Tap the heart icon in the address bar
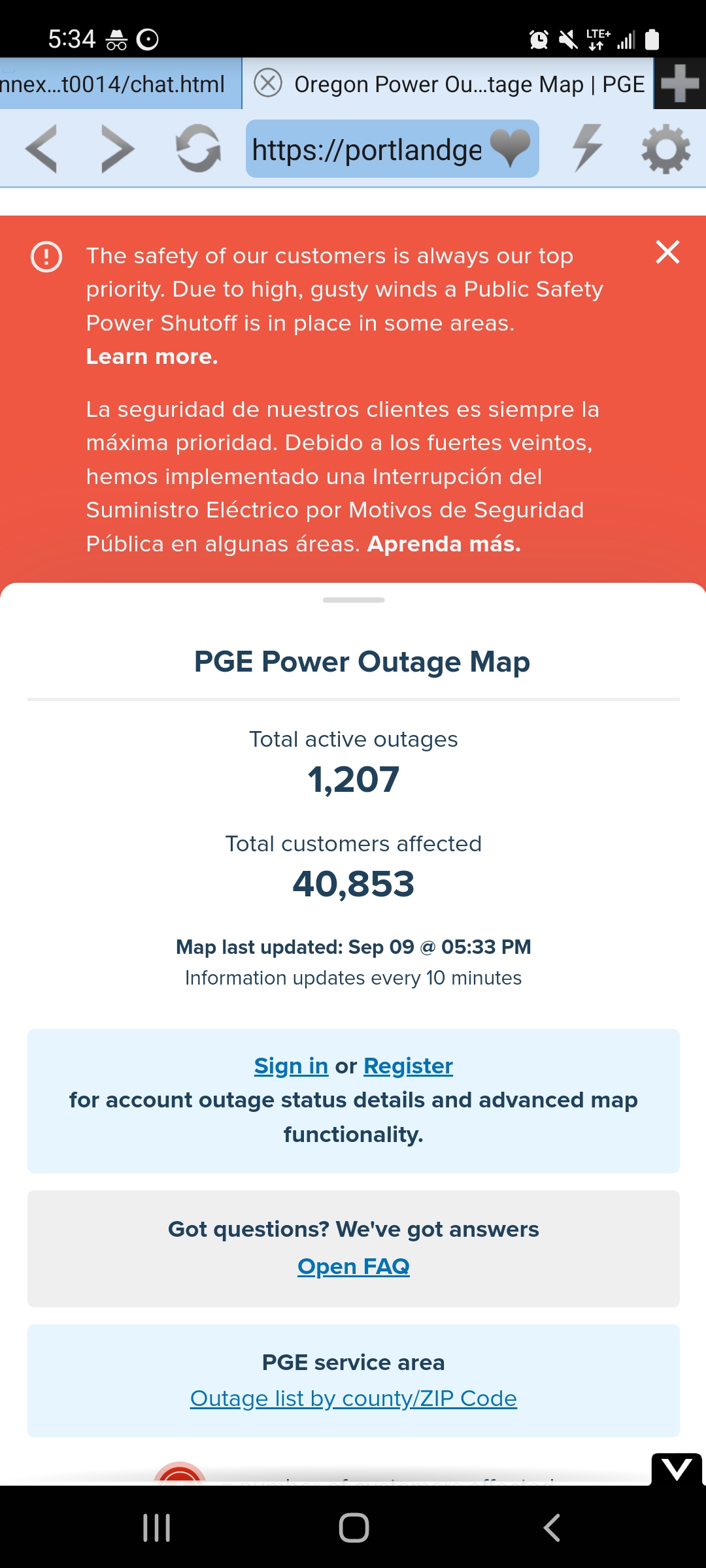 (x=510, y=148)
